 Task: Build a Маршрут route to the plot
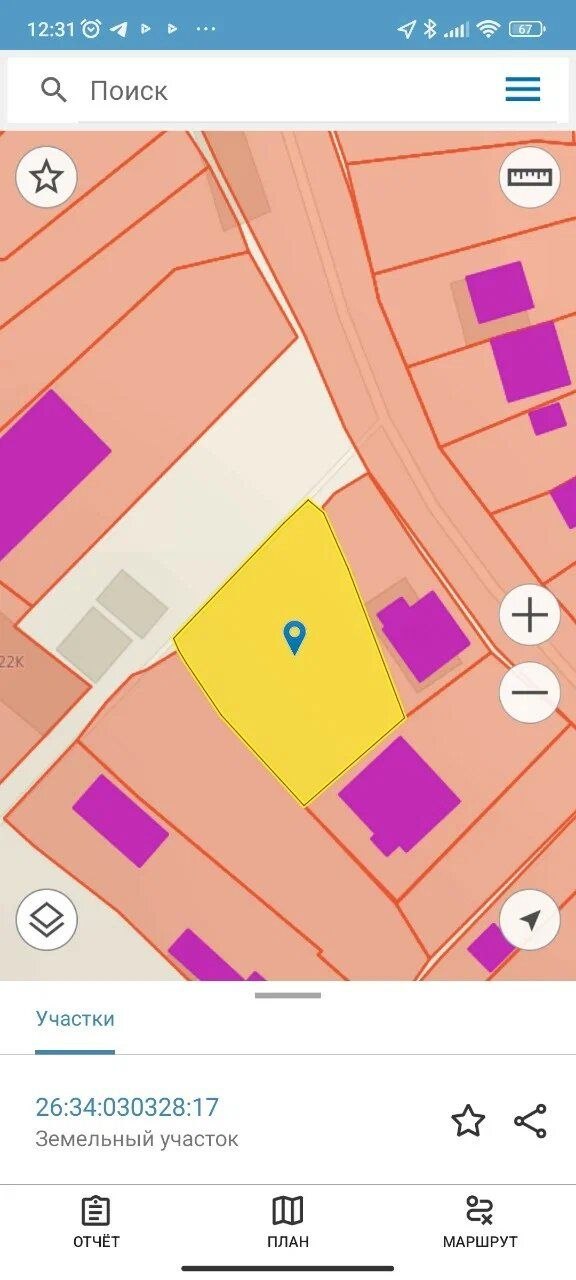click(x=480, y=1222)
